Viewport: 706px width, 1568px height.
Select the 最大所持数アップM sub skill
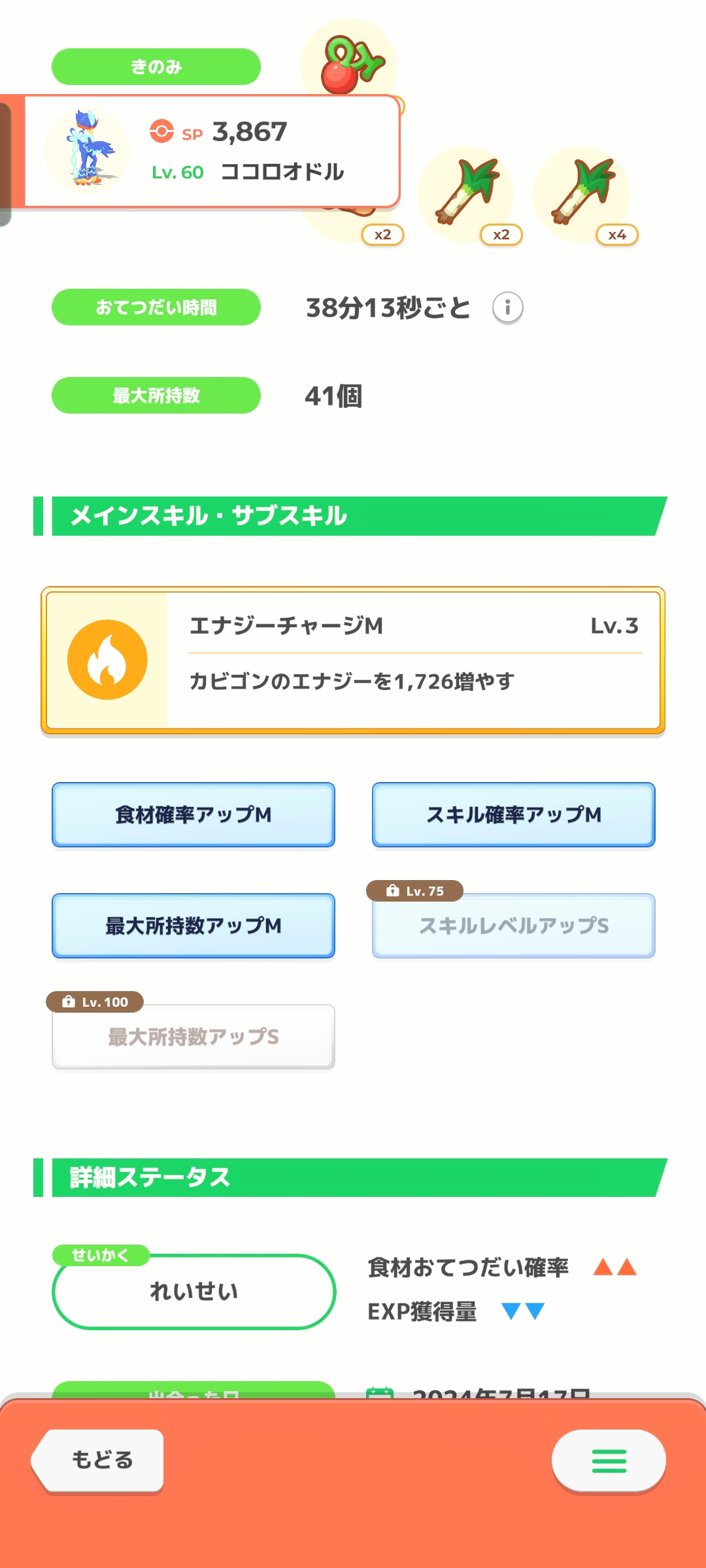point(193,926)
